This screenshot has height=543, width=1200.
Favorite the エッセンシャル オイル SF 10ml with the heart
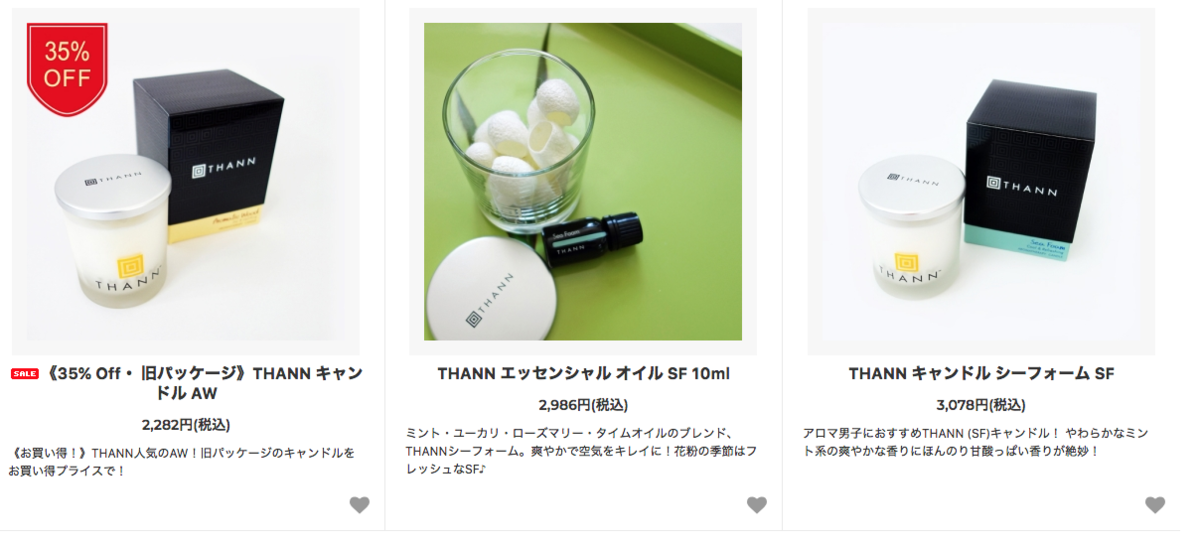coord(757,505)
